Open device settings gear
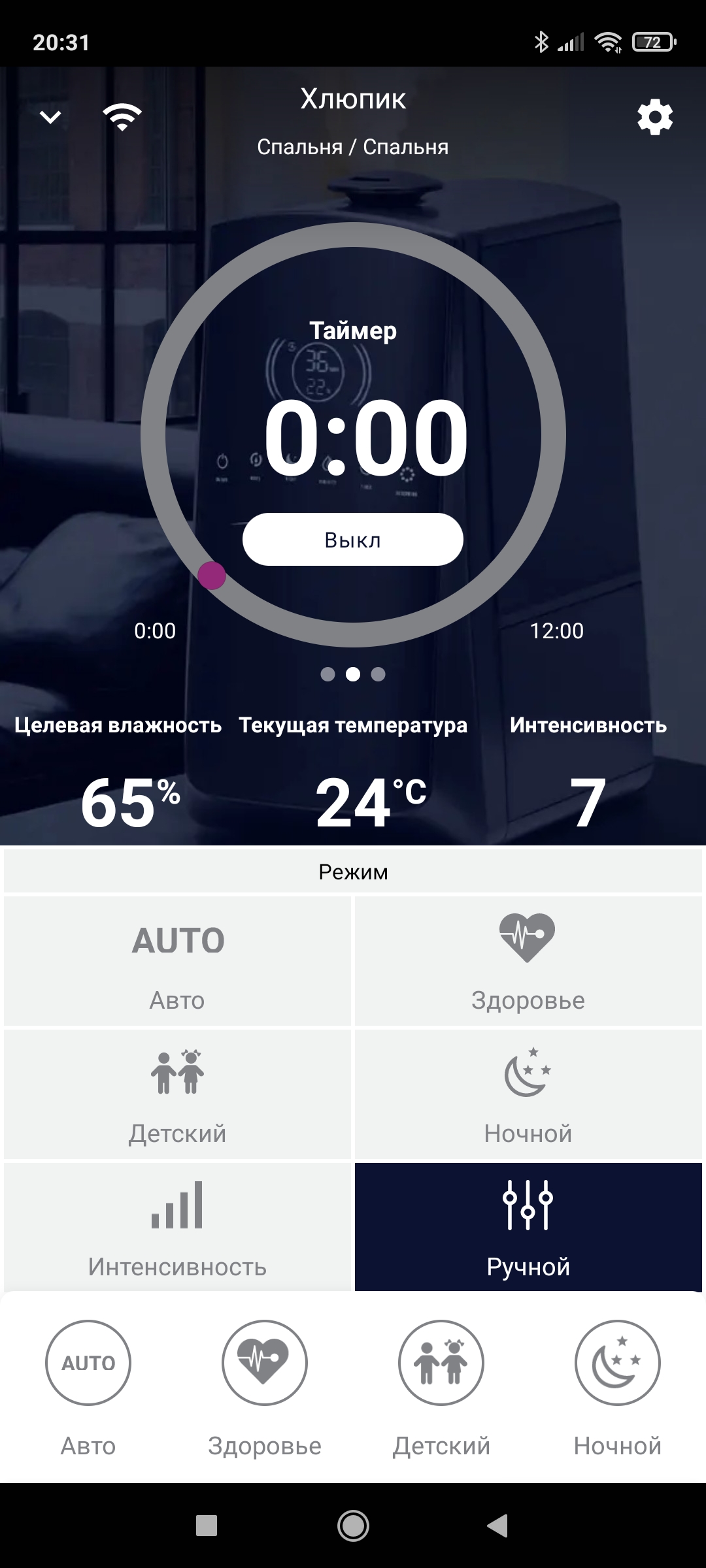This screenshot has width=706, height=1568. (x=654, y=118)
